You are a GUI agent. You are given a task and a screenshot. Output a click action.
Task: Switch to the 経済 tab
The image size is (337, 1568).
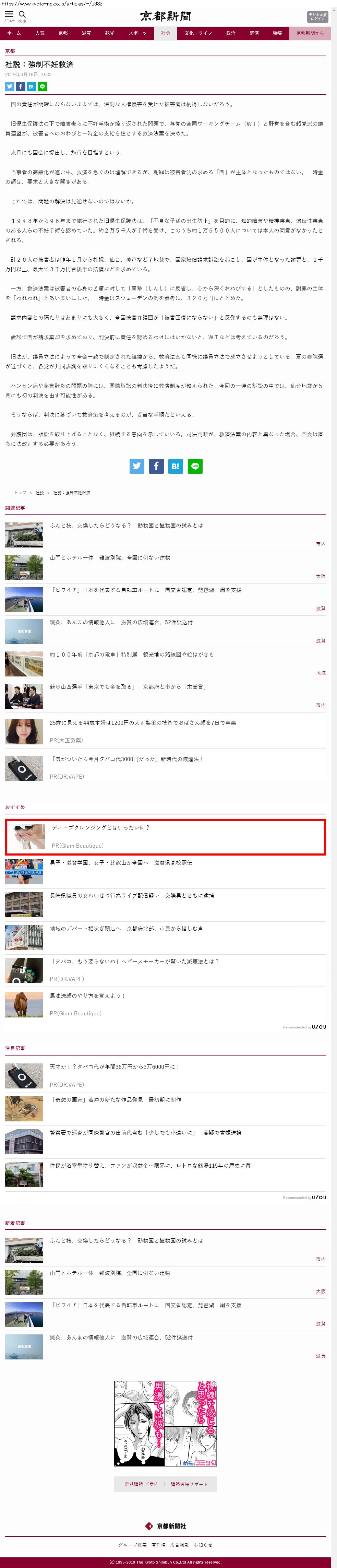[254, 33]
